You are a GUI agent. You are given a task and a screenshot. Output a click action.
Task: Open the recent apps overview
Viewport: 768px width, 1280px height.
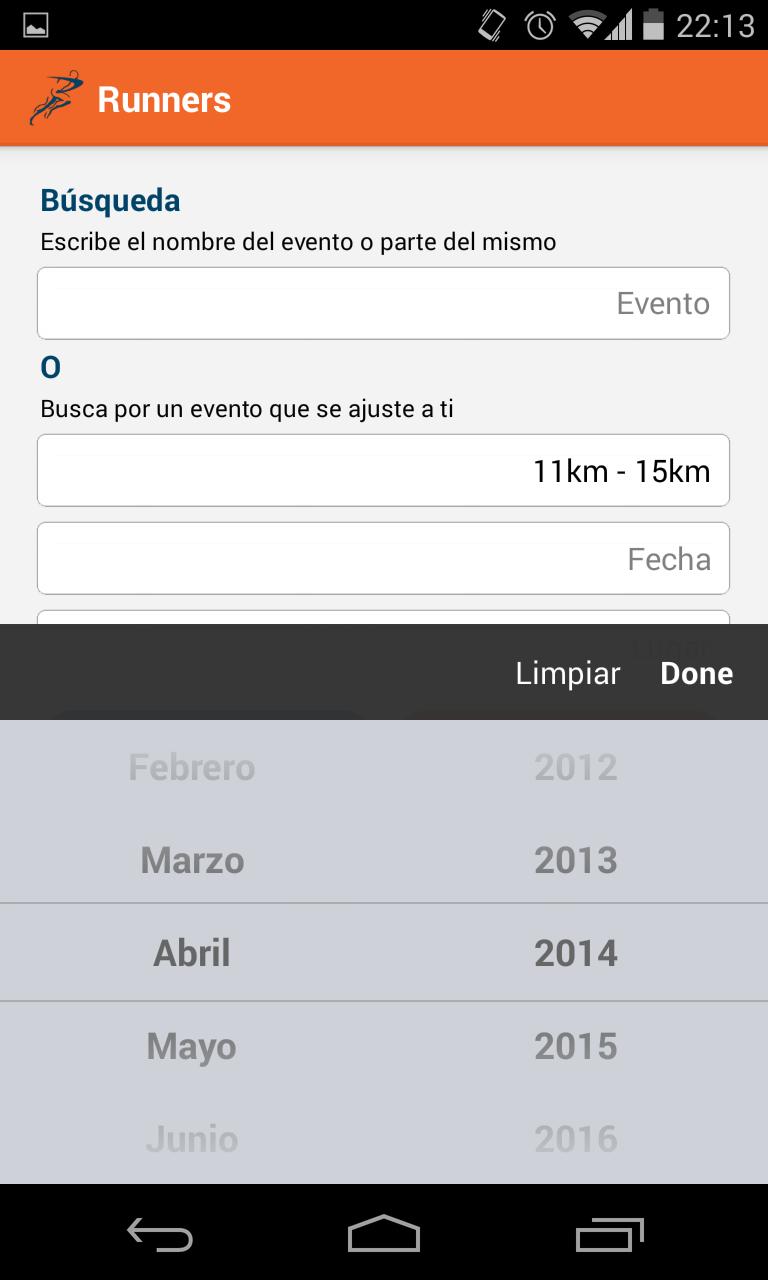coord(610,1234)
